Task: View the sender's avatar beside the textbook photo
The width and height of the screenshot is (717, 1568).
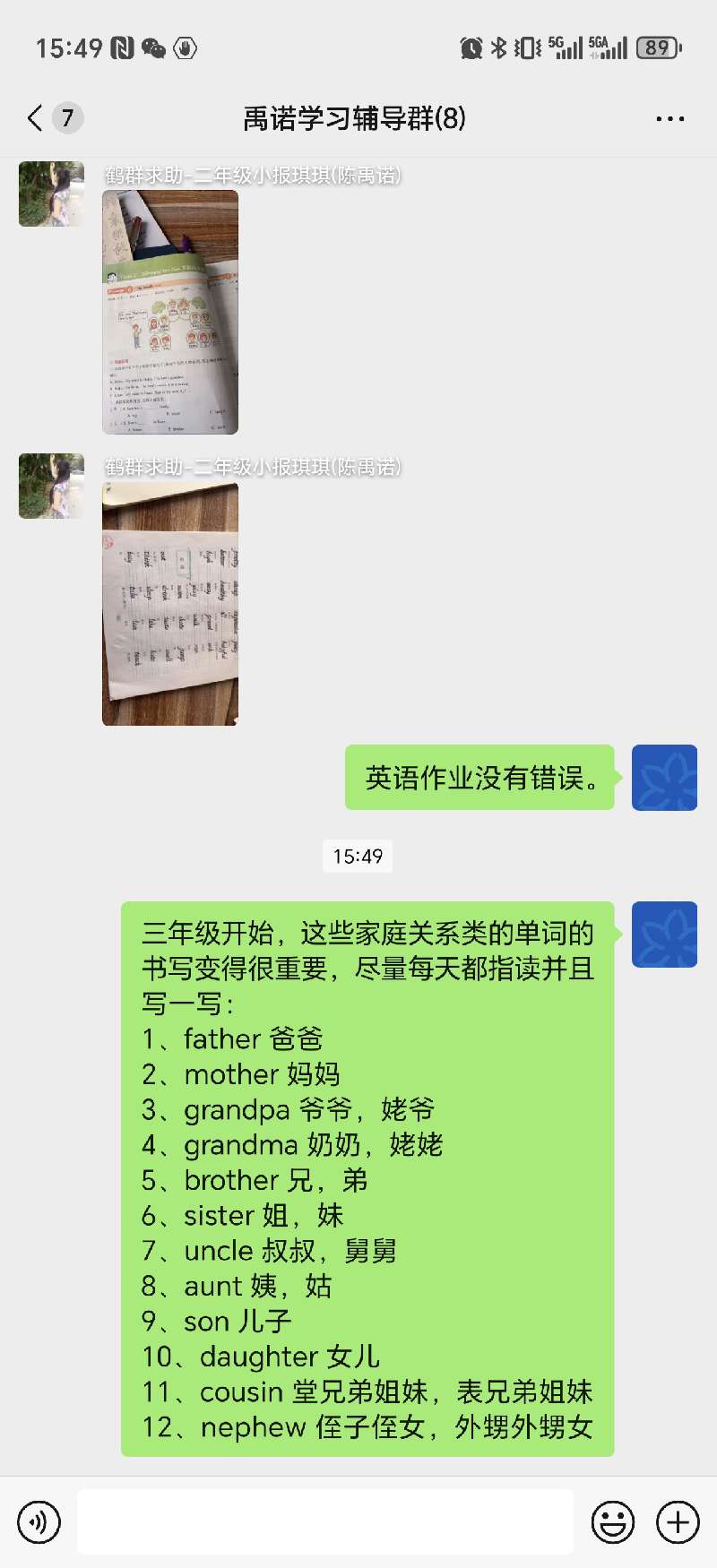Action: 51,194
